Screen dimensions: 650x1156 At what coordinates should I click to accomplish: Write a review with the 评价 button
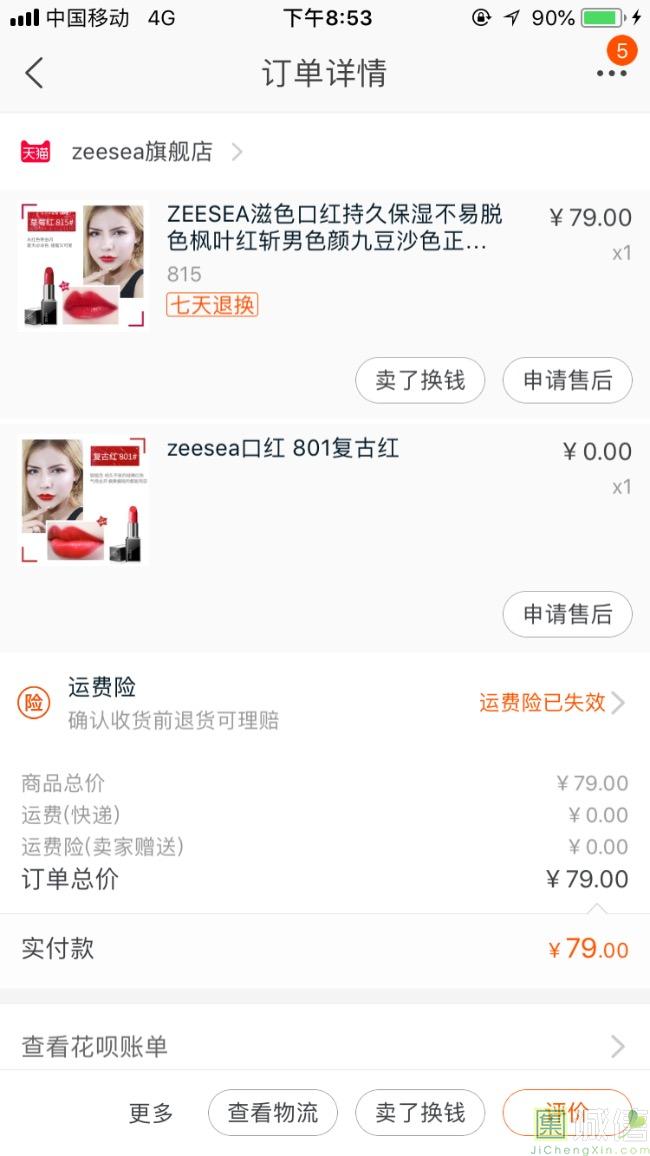click(x=567, y=1113)
